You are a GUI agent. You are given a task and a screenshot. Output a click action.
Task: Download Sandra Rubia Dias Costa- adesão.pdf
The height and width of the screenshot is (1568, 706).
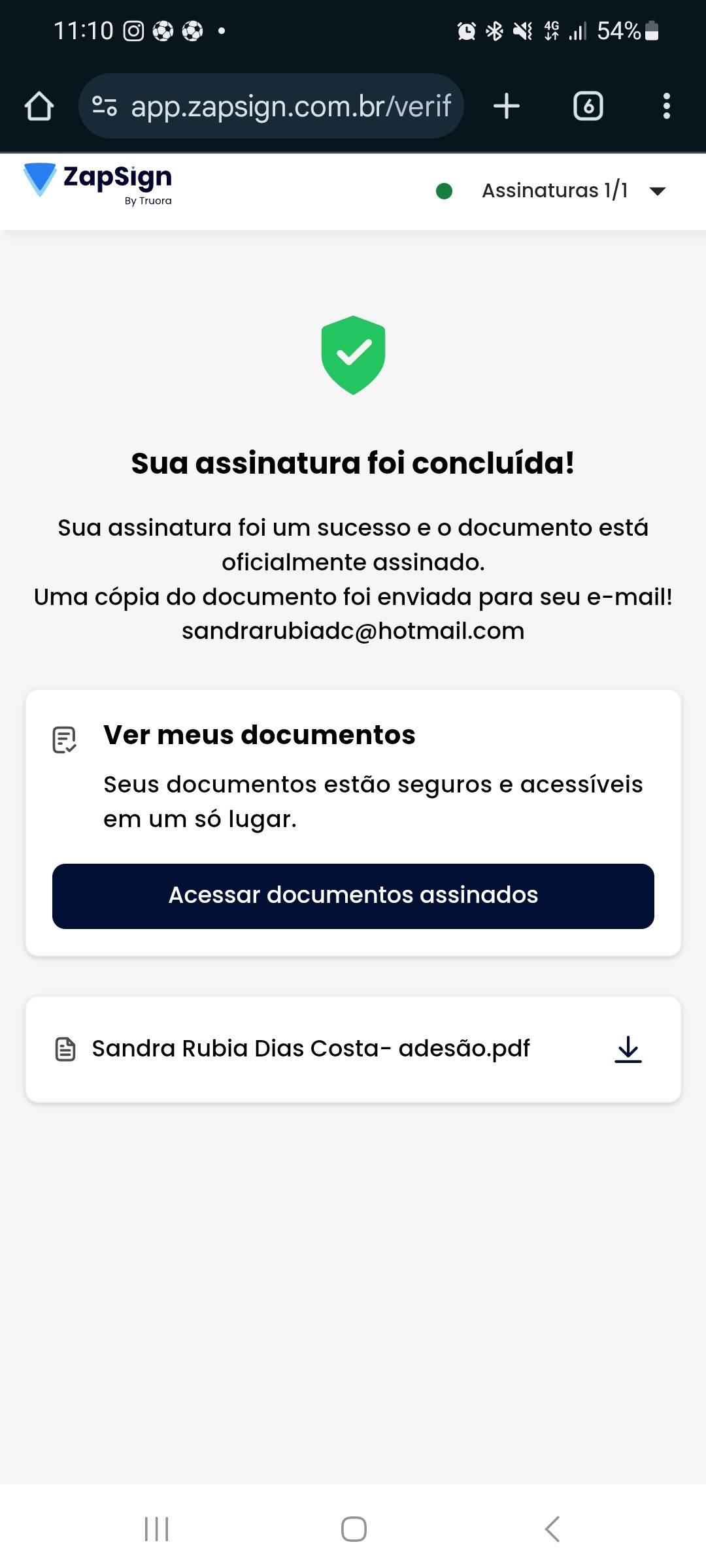pos(628,1049)
